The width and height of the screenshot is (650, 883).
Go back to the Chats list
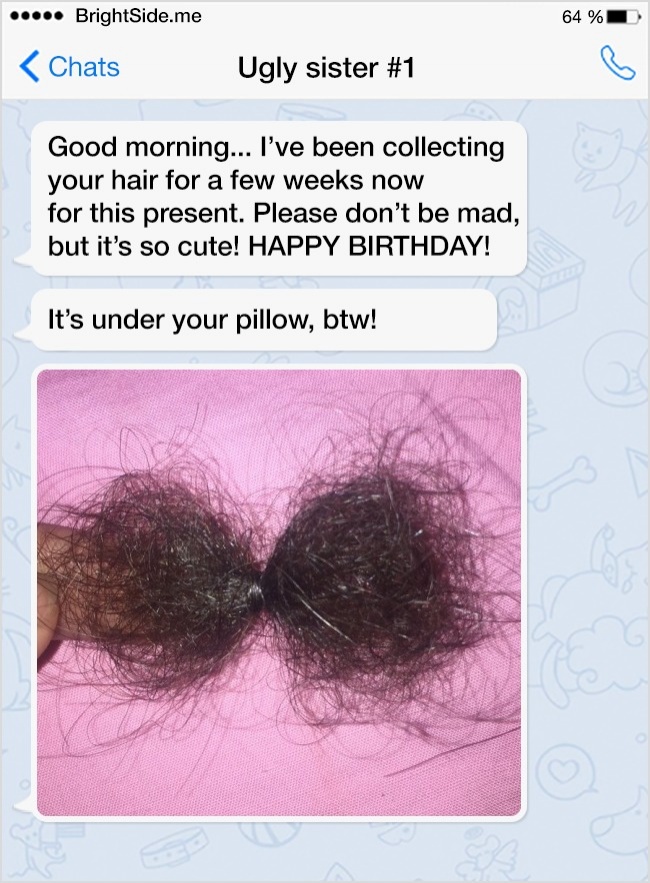(x=70, y=67)
